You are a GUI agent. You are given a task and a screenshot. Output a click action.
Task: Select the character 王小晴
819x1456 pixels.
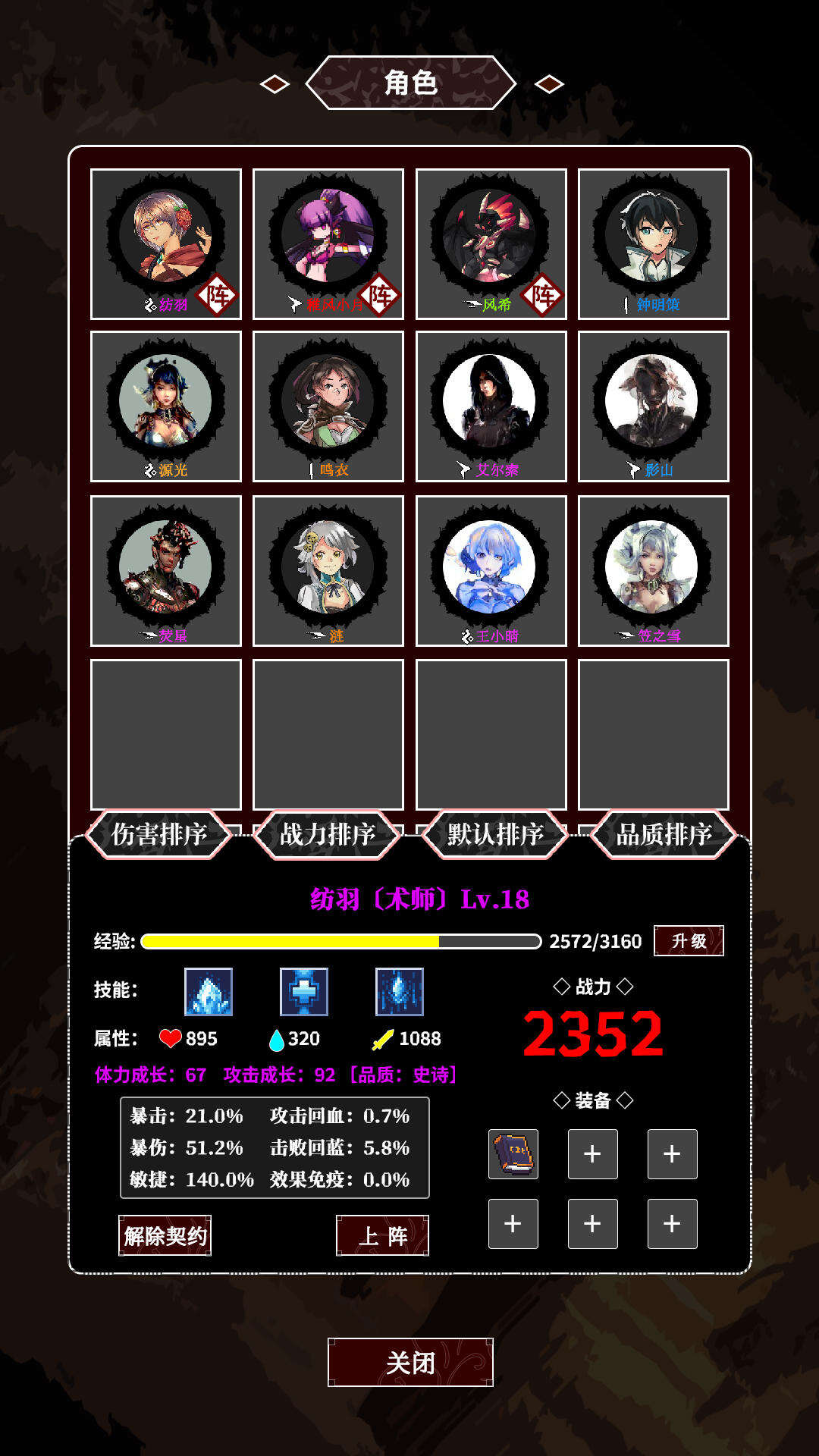tap(491, 570)
